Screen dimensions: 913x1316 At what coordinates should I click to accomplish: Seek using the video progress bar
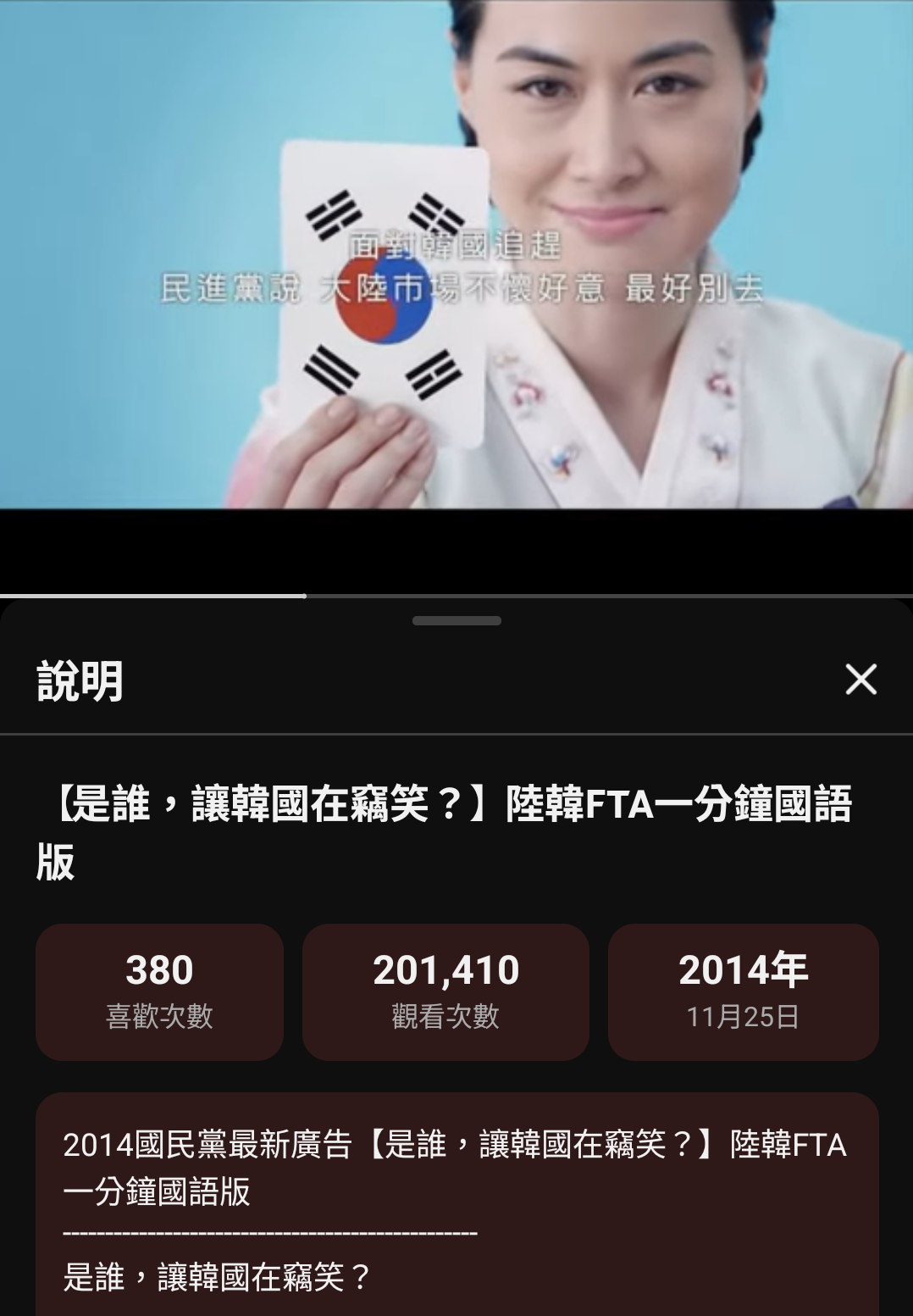456,596
